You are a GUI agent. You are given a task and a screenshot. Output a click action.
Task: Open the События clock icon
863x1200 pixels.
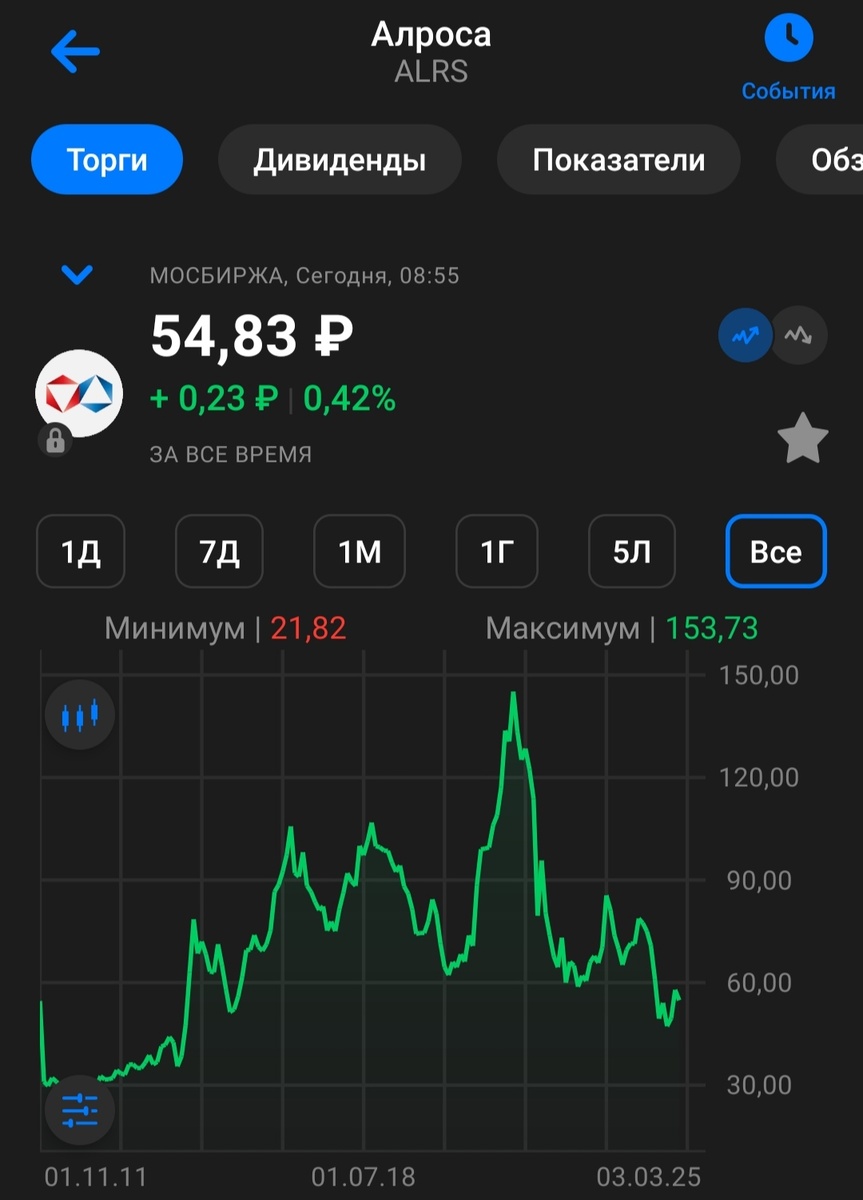point(788,40)
